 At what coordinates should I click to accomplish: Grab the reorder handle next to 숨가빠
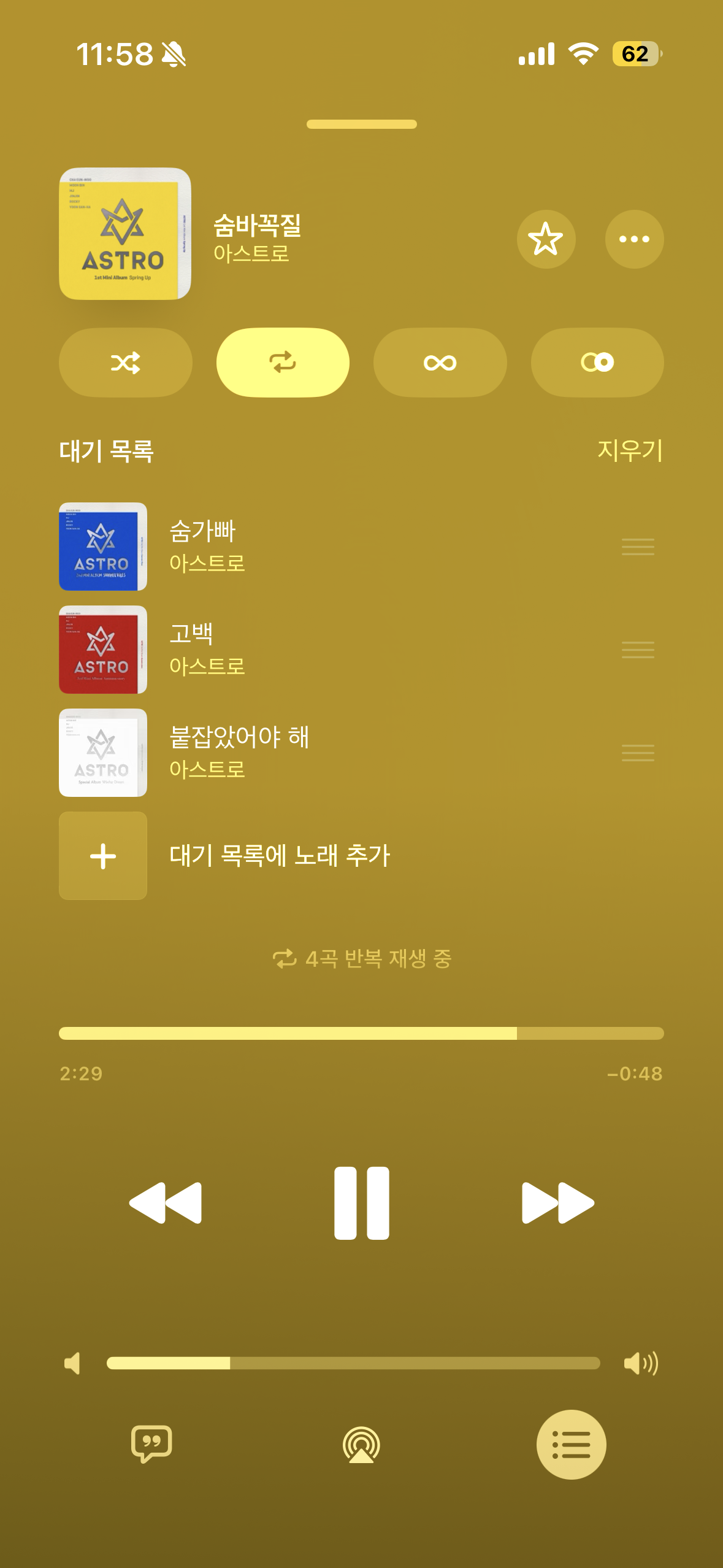click(x=637, y=547)
